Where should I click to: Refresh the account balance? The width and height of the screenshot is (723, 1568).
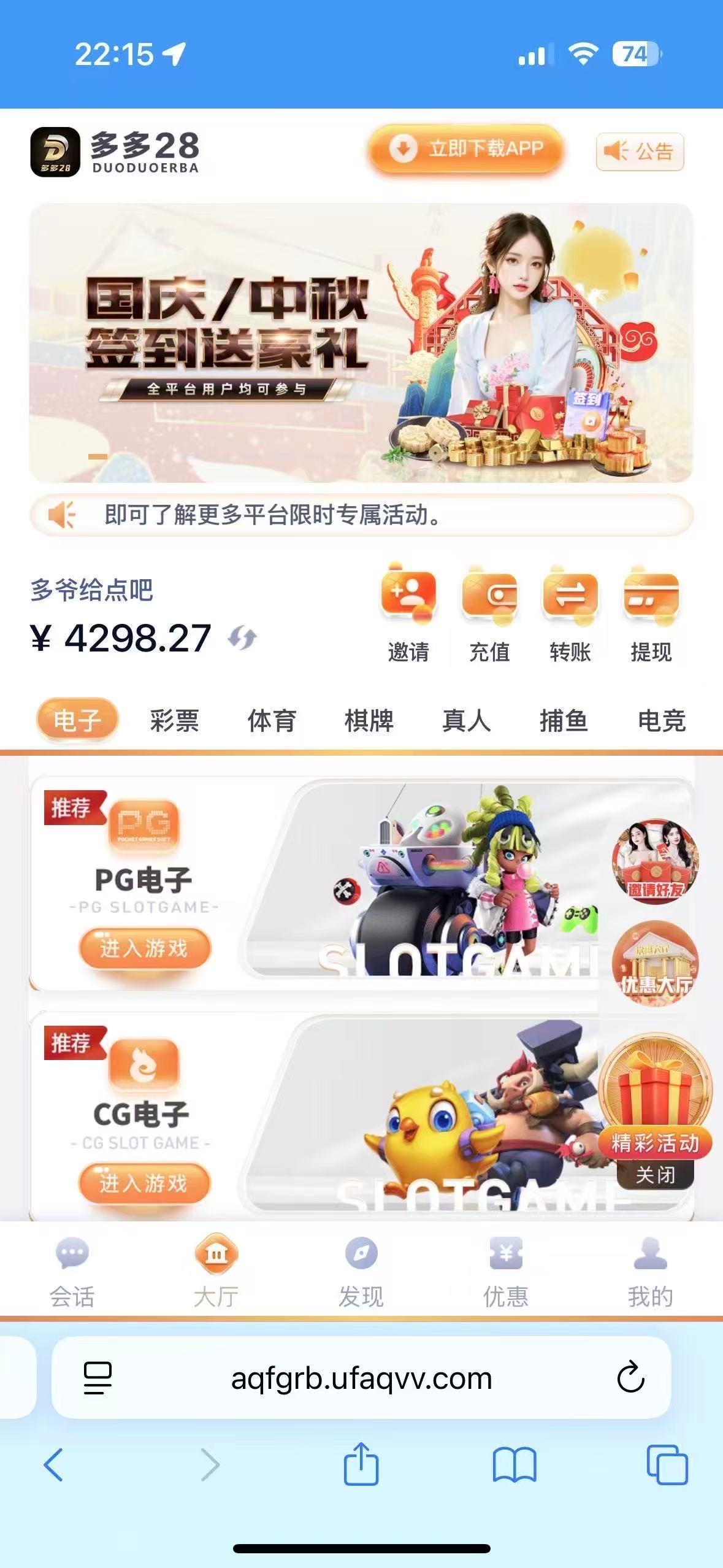pyautogui.click(x=242, y=639)
